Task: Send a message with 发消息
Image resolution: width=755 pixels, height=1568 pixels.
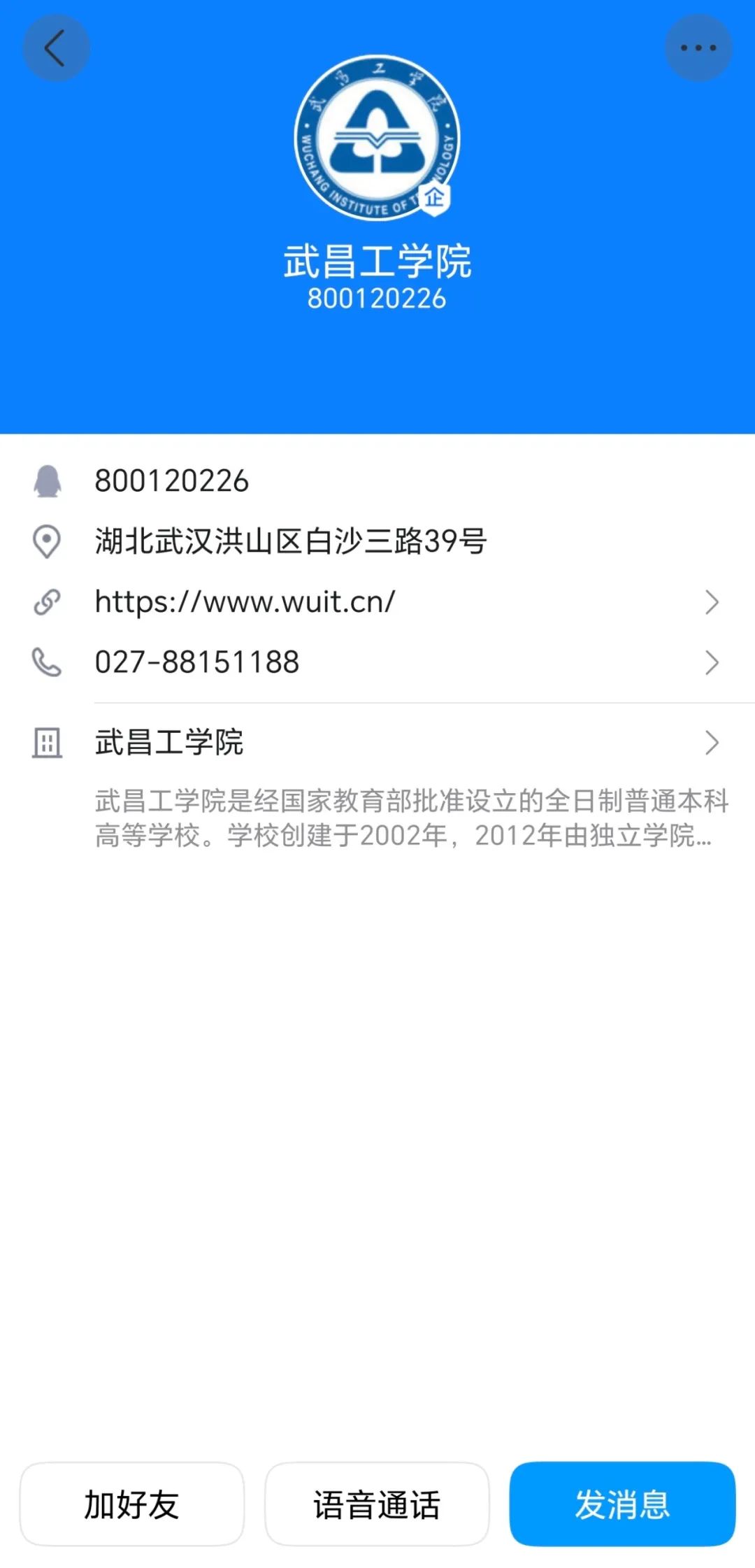Action: click(622, 1504)
